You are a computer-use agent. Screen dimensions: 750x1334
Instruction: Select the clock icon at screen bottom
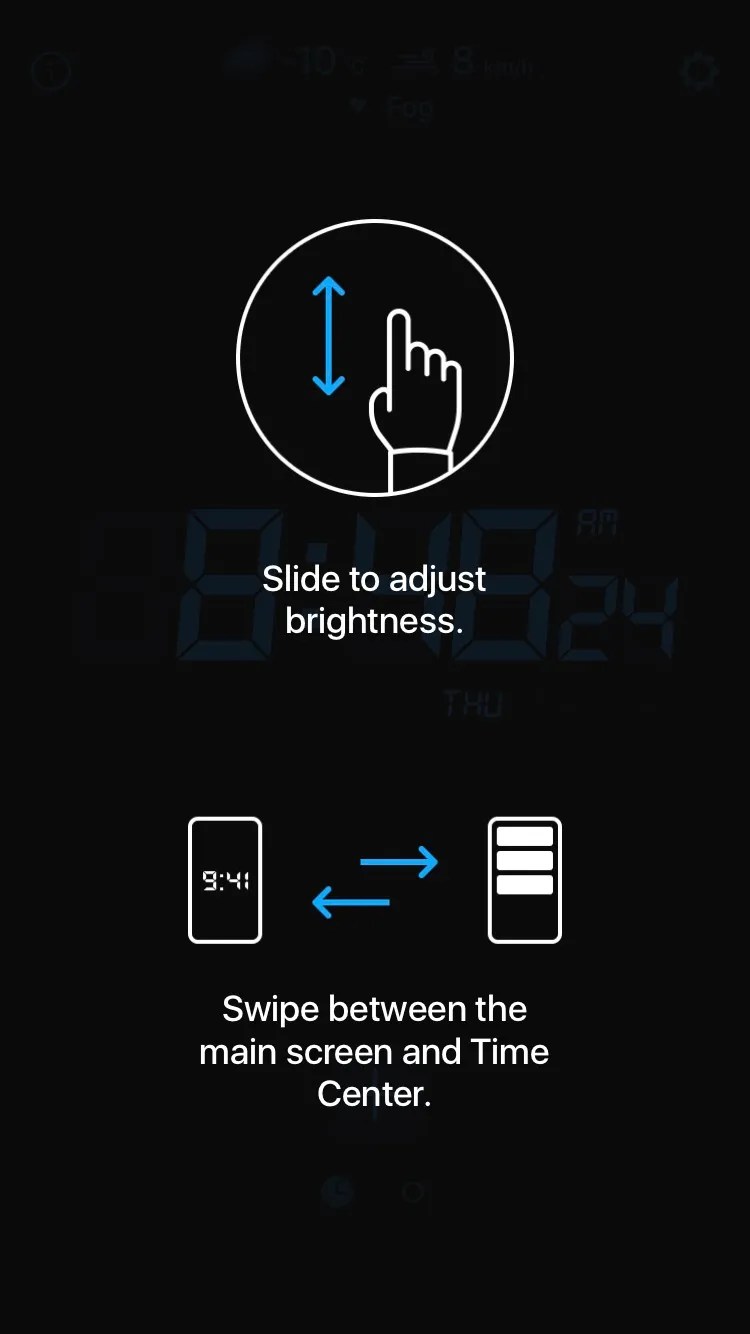click(x=337, y=1192)
